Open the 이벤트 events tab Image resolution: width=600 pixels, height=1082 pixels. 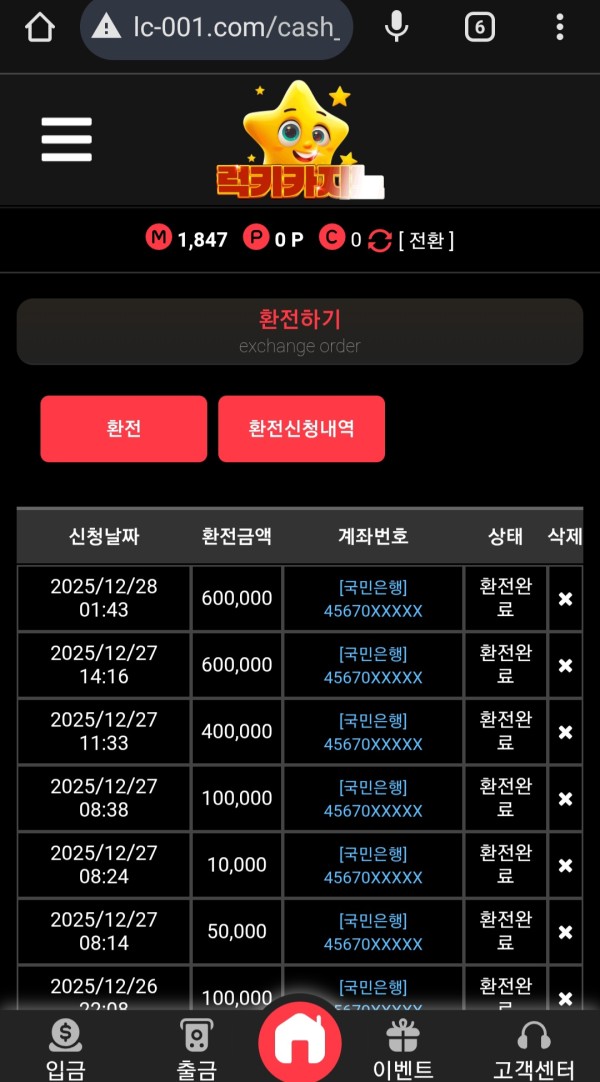tap(403, 1050)
